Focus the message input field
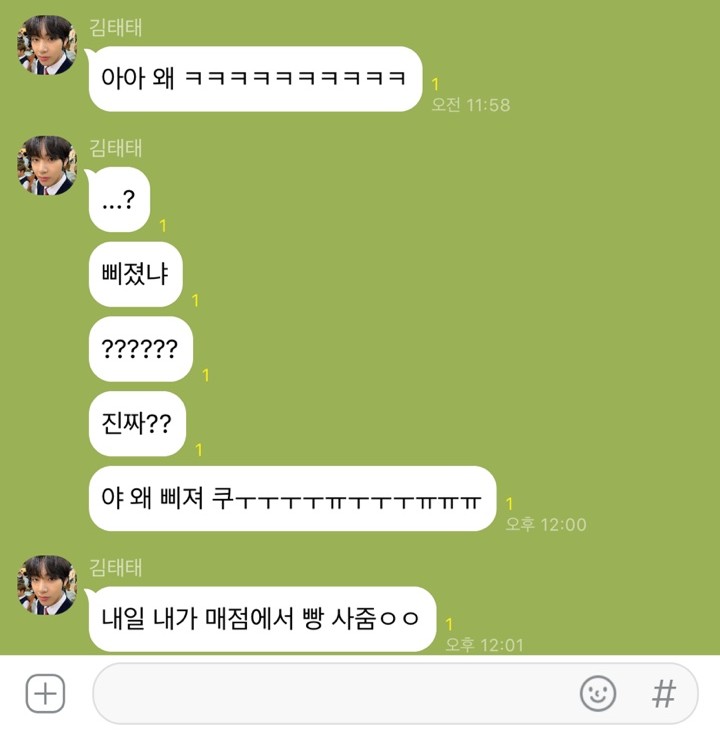The height and width of the screenshot is (732, 720). click(330, 693)
